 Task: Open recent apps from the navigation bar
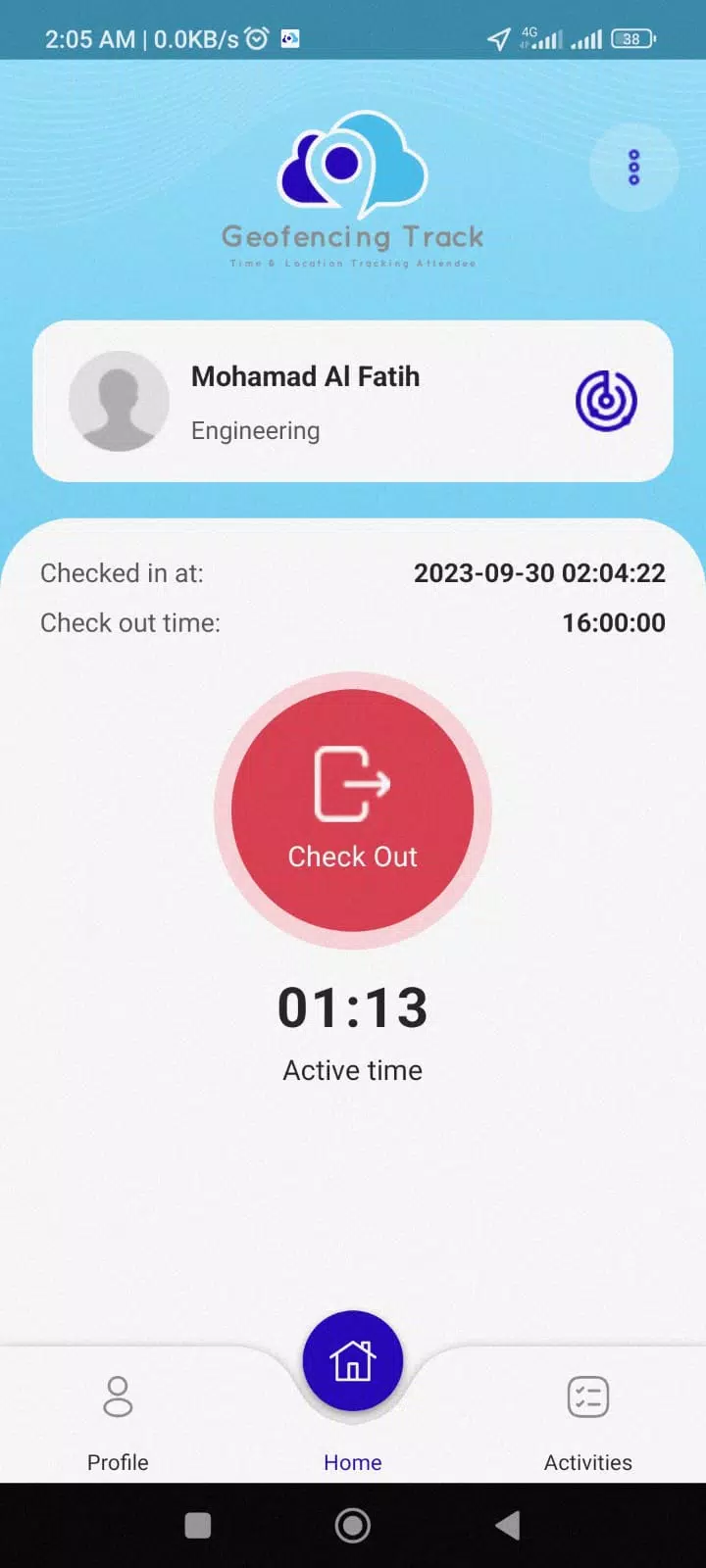tap(198, 1525)
